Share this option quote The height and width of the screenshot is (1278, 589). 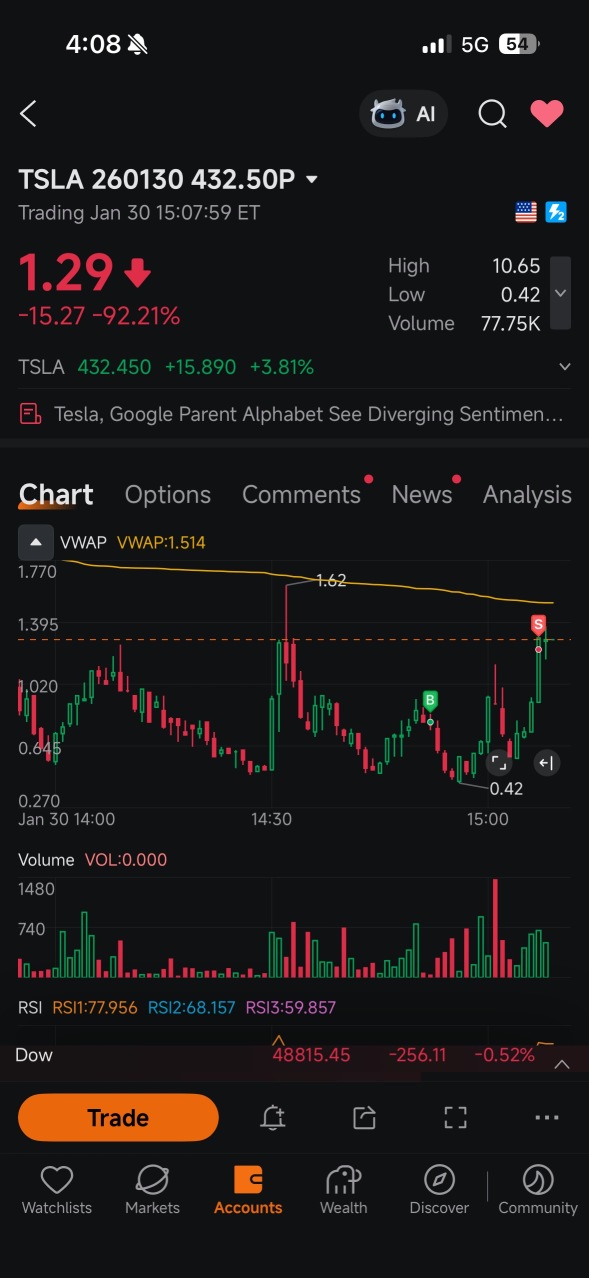tap(364, 1118)
